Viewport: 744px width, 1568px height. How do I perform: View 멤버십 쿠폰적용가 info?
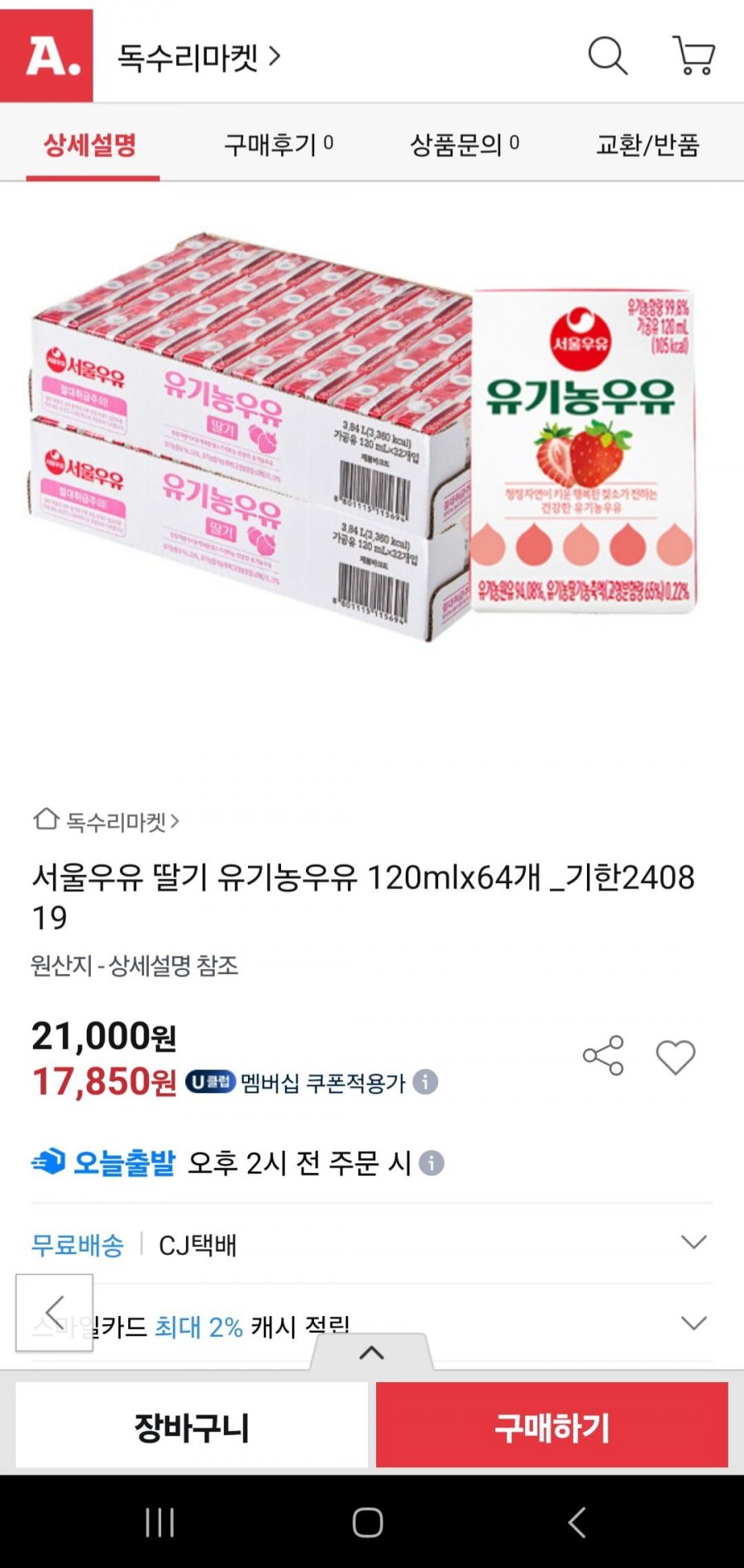pos(425,1082)
